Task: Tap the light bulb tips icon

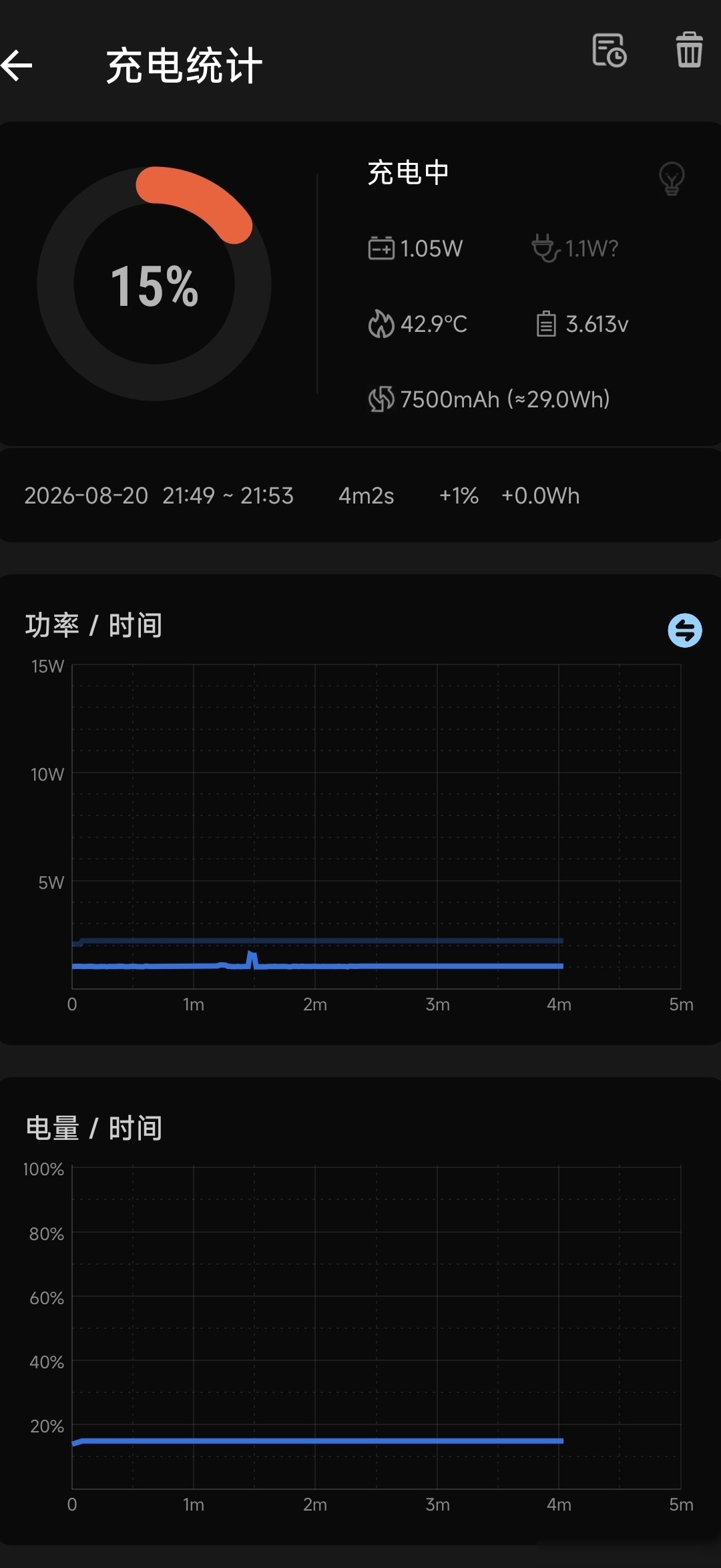Action: (x=672, y=178)
